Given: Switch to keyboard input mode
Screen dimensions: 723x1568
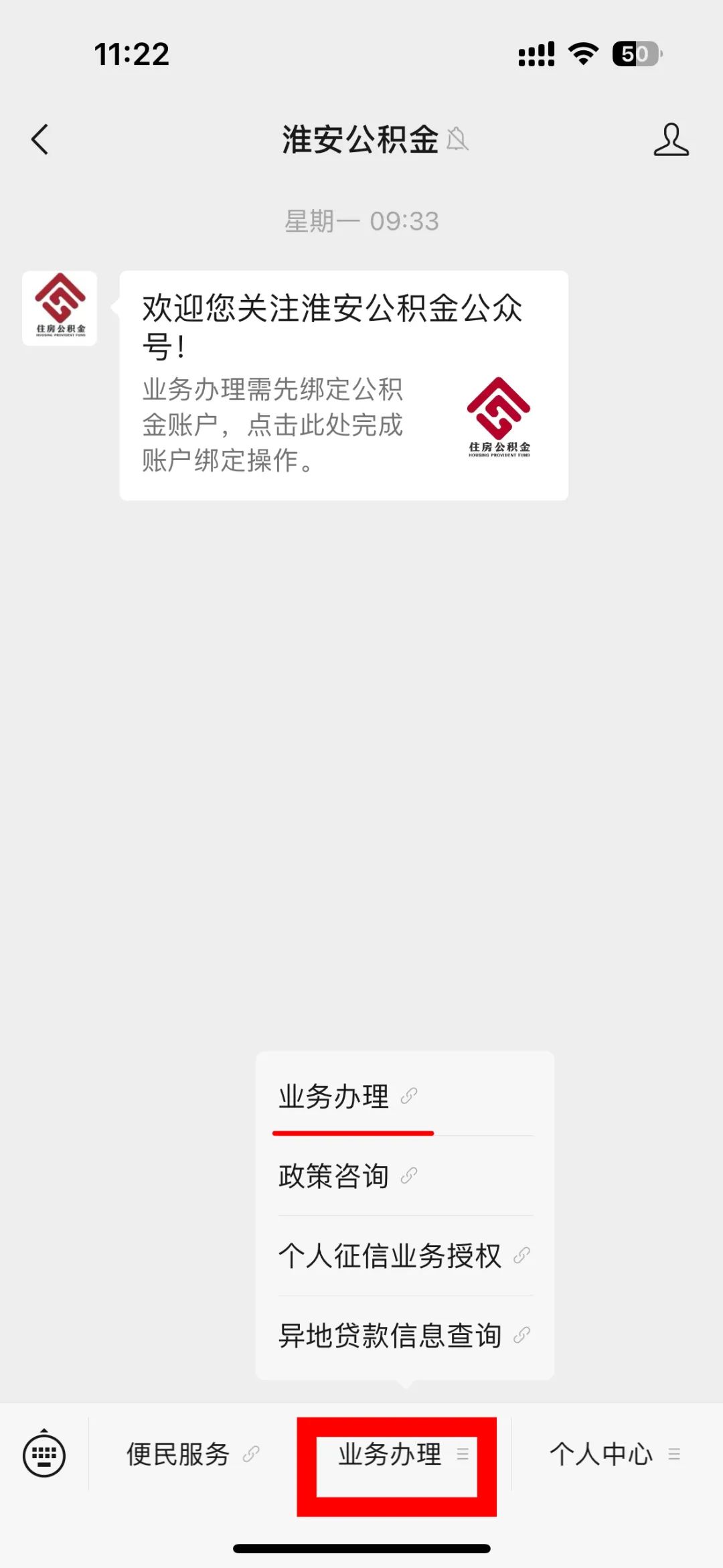Looking at the screenshot, I should [x=44, y=1454].
